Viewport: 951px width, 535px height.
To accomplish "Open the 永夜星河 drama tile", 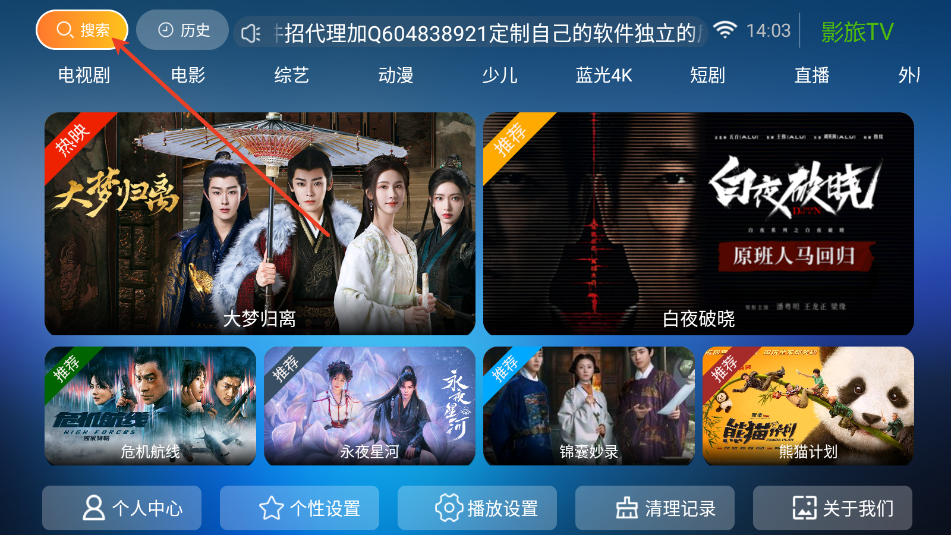I will [x=370, y=406].
